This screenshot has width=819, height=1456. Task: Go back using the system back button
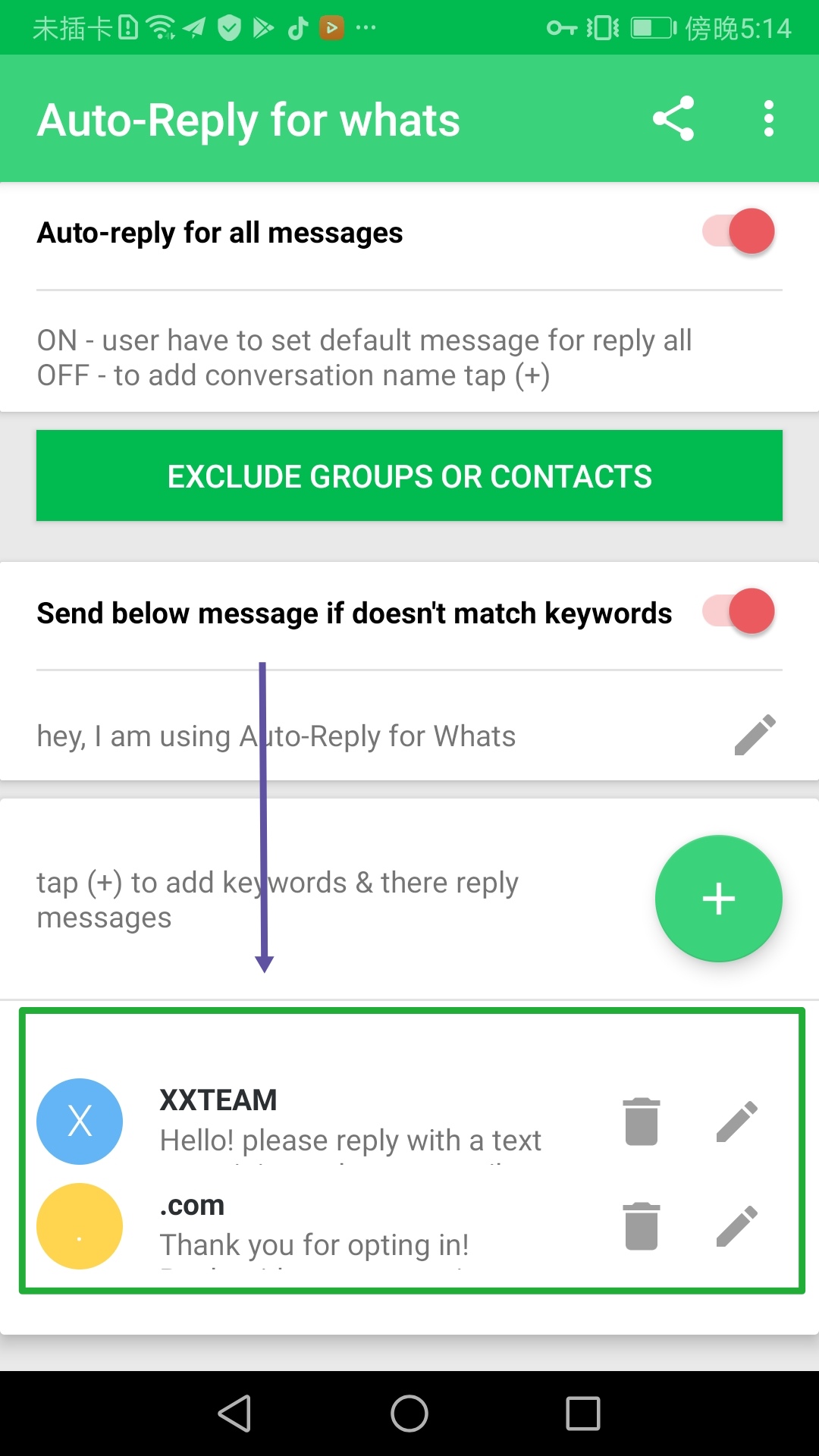[235, 1414]
